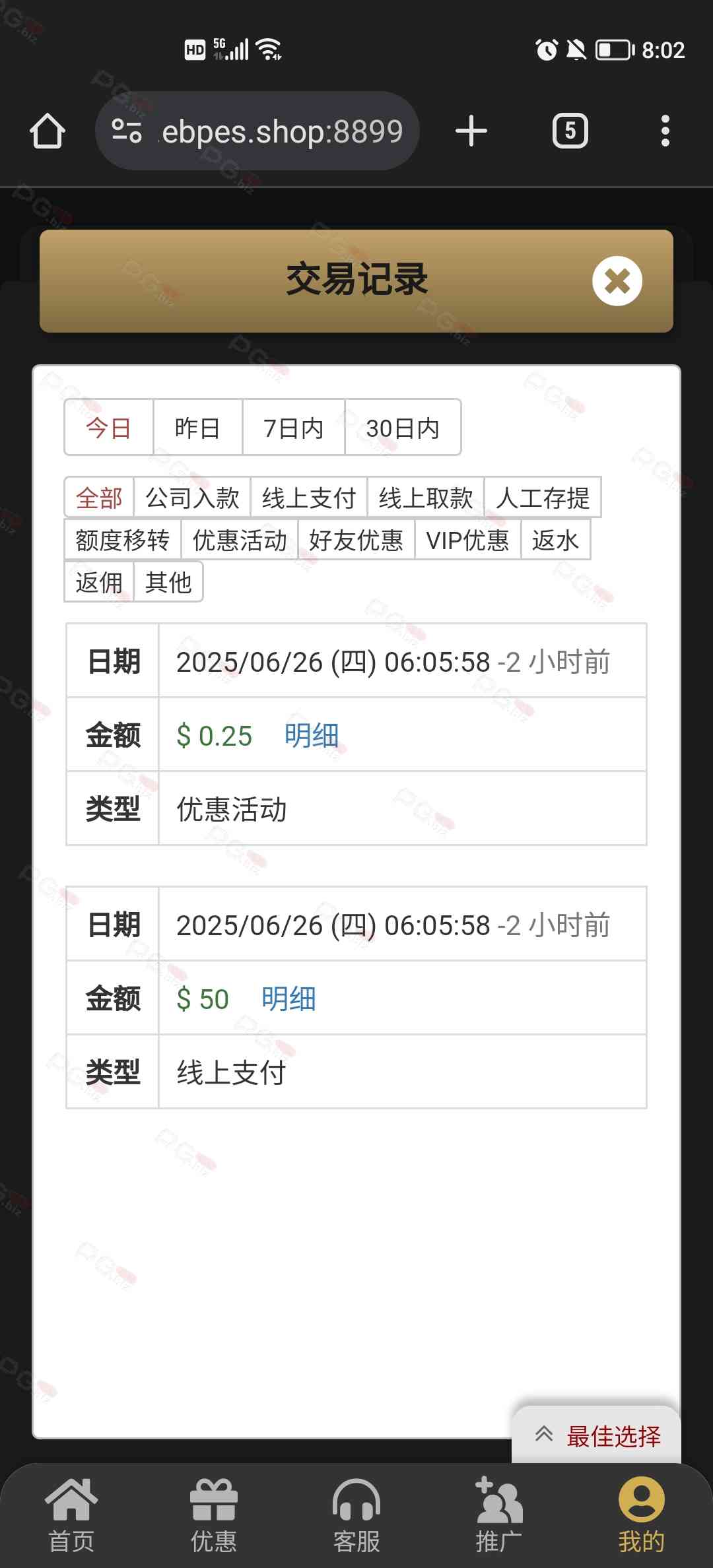Filter records by 返水

click(555, 540)
